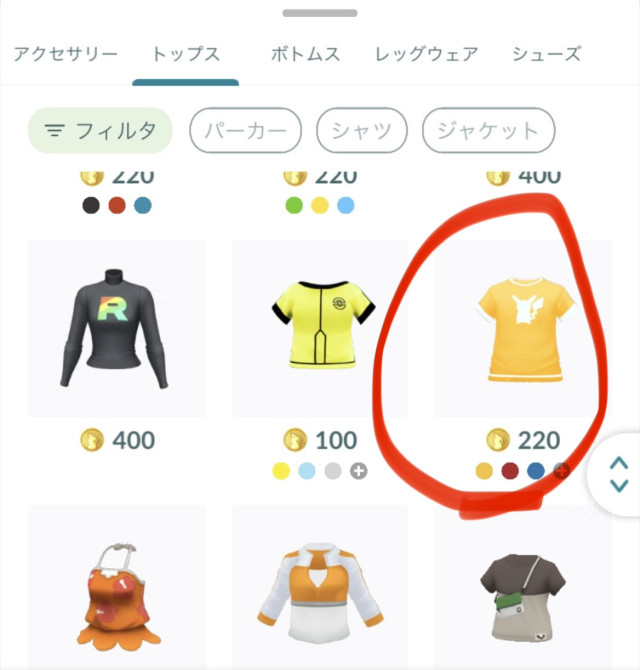Open the フィルタ filter options
The width and height of the screenshot is (640, 670).
(x=100, y=130)
